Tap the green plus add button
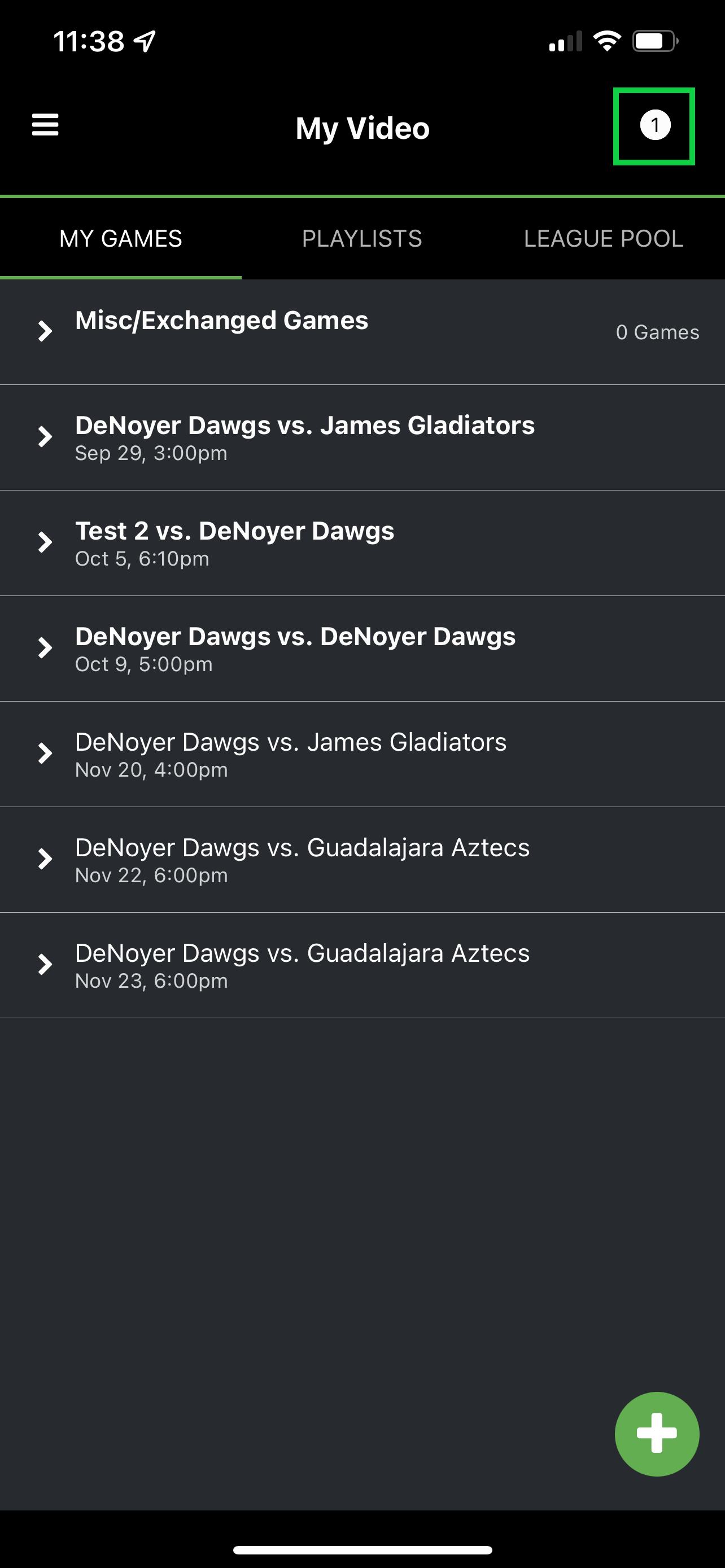725x1568 pixels. click(x=657, y=1434)
